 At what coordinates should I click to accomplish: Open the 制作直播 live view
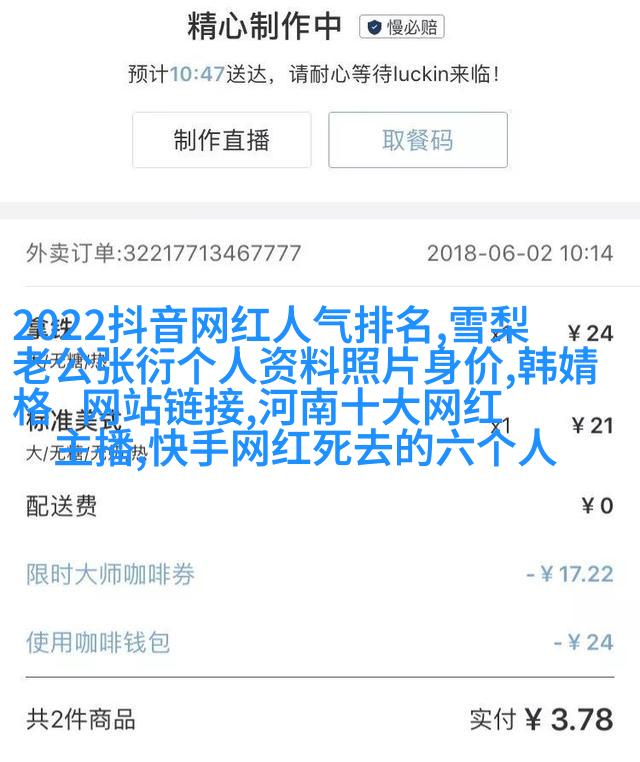221,140
